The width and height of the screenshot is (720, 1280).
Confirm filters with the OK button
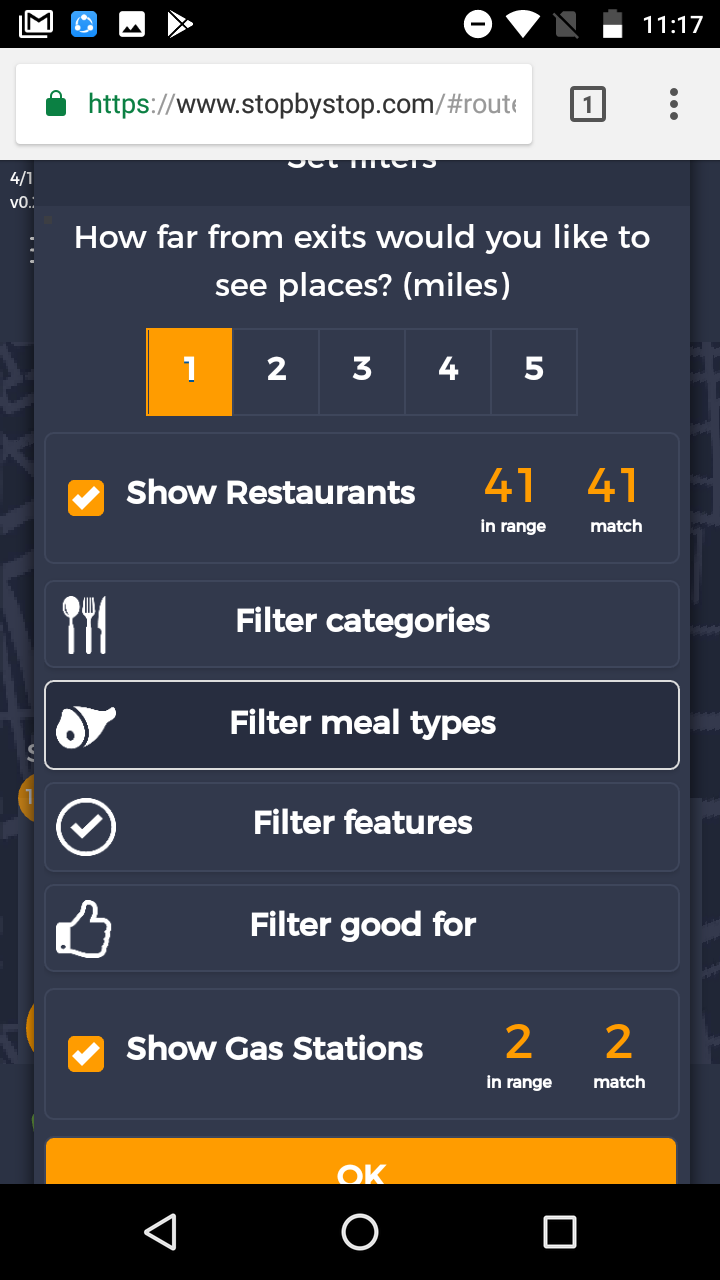(x=361, y=1164)
